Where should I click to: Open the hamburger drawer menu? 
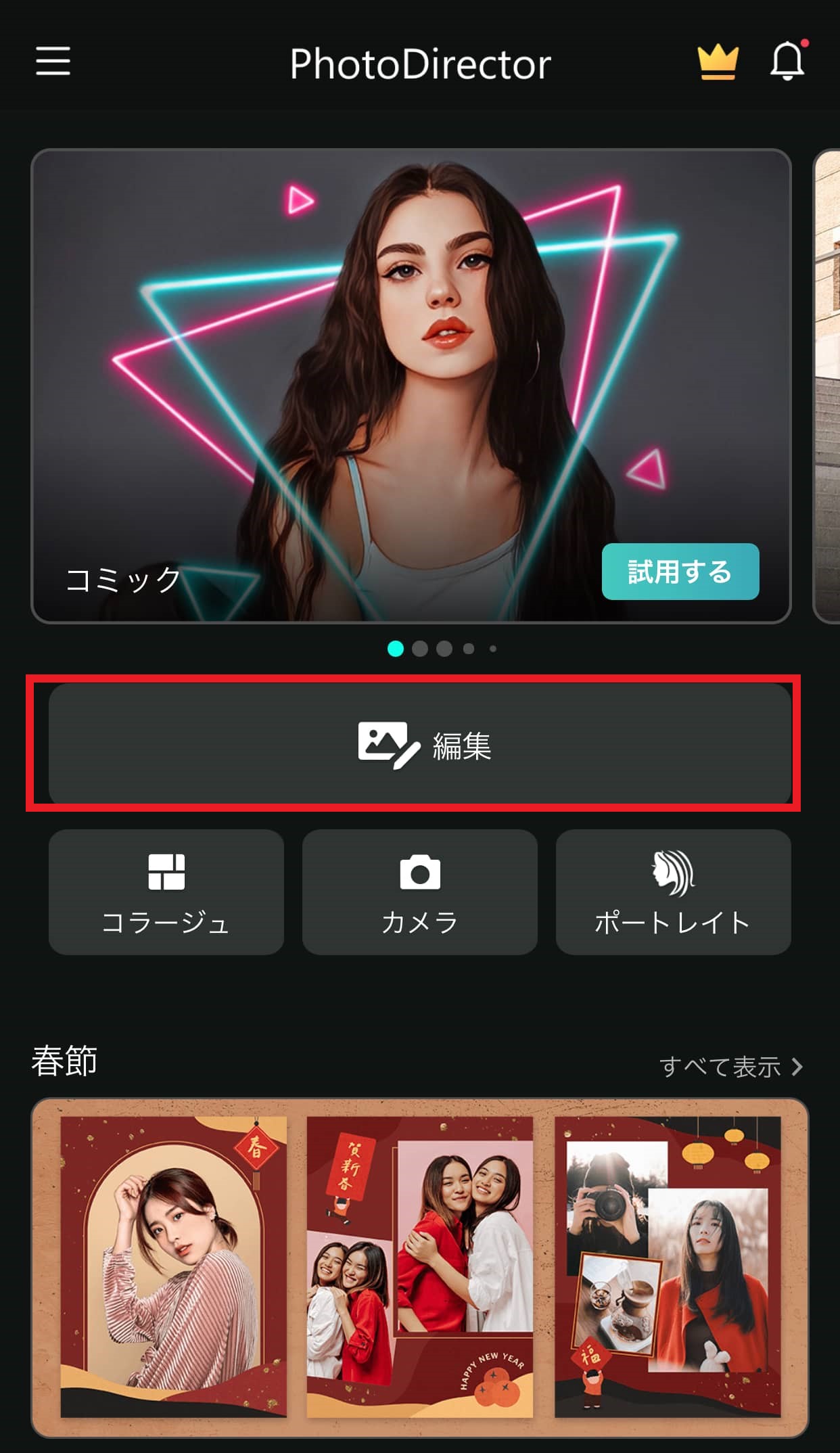[x=53, y=62]
